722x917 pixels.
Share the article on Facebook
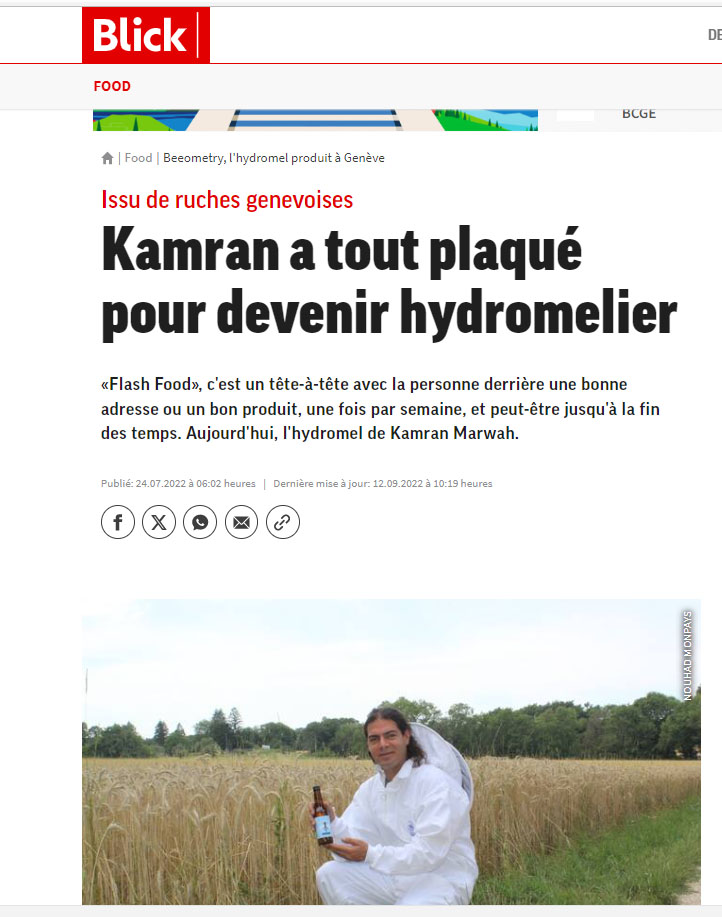tap(118, 522)
